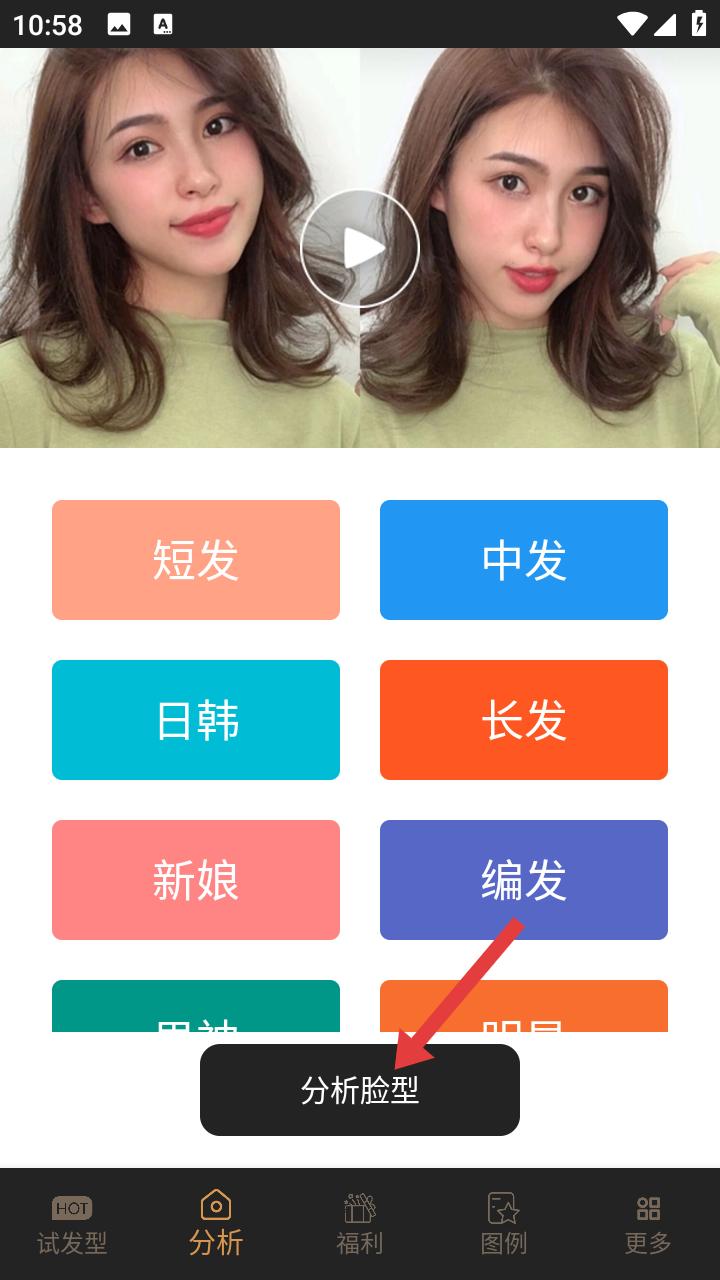This screenshot has height=1280, width=720.
Task: Open the 新娘 hairstyles
Action: (x=196, y=880)
